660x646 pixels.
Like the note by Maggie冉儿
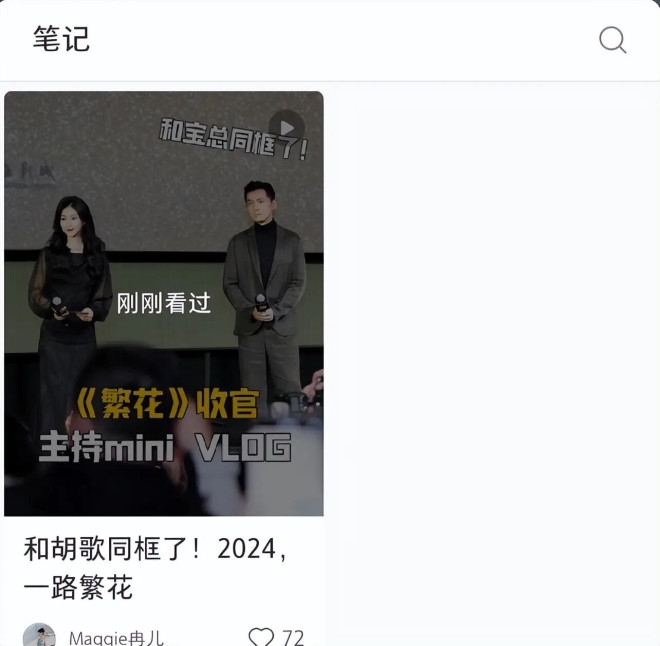(261, 636)
